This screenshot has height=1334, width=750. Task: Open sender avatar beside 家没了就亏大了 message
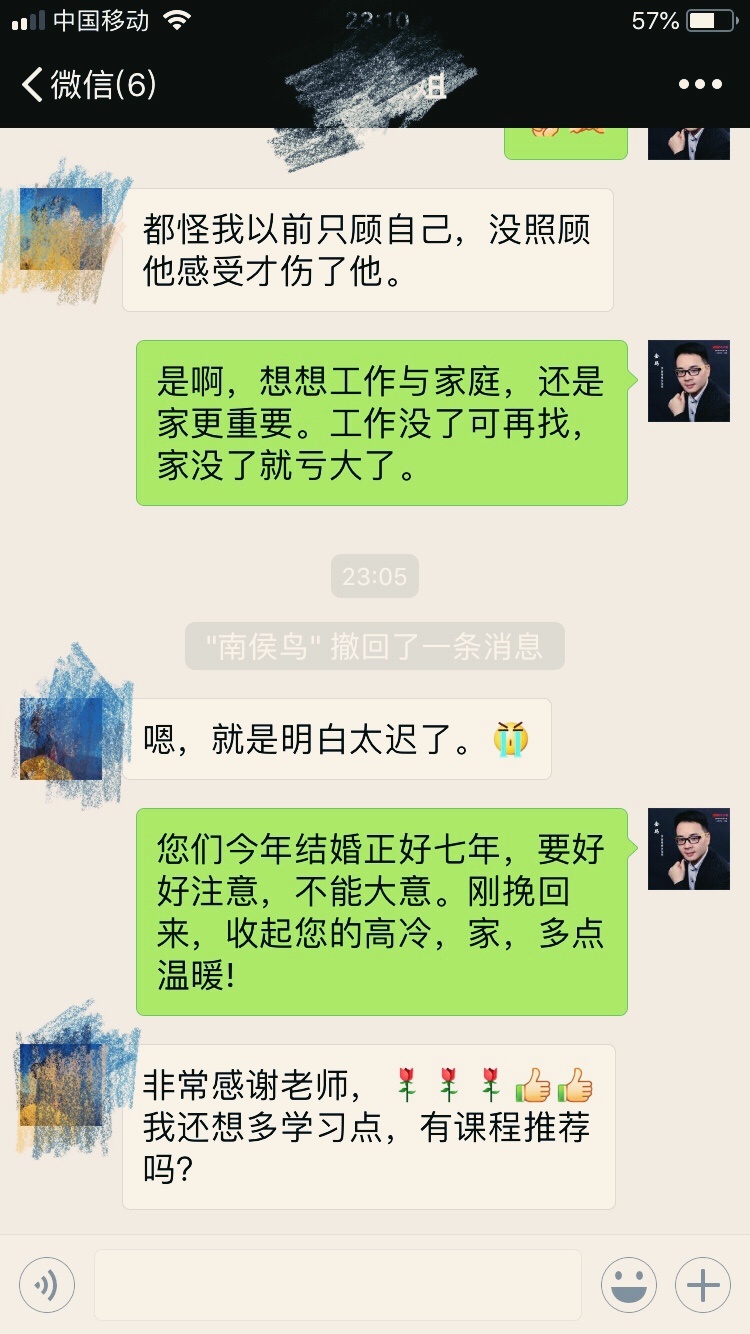click(689, 381)
